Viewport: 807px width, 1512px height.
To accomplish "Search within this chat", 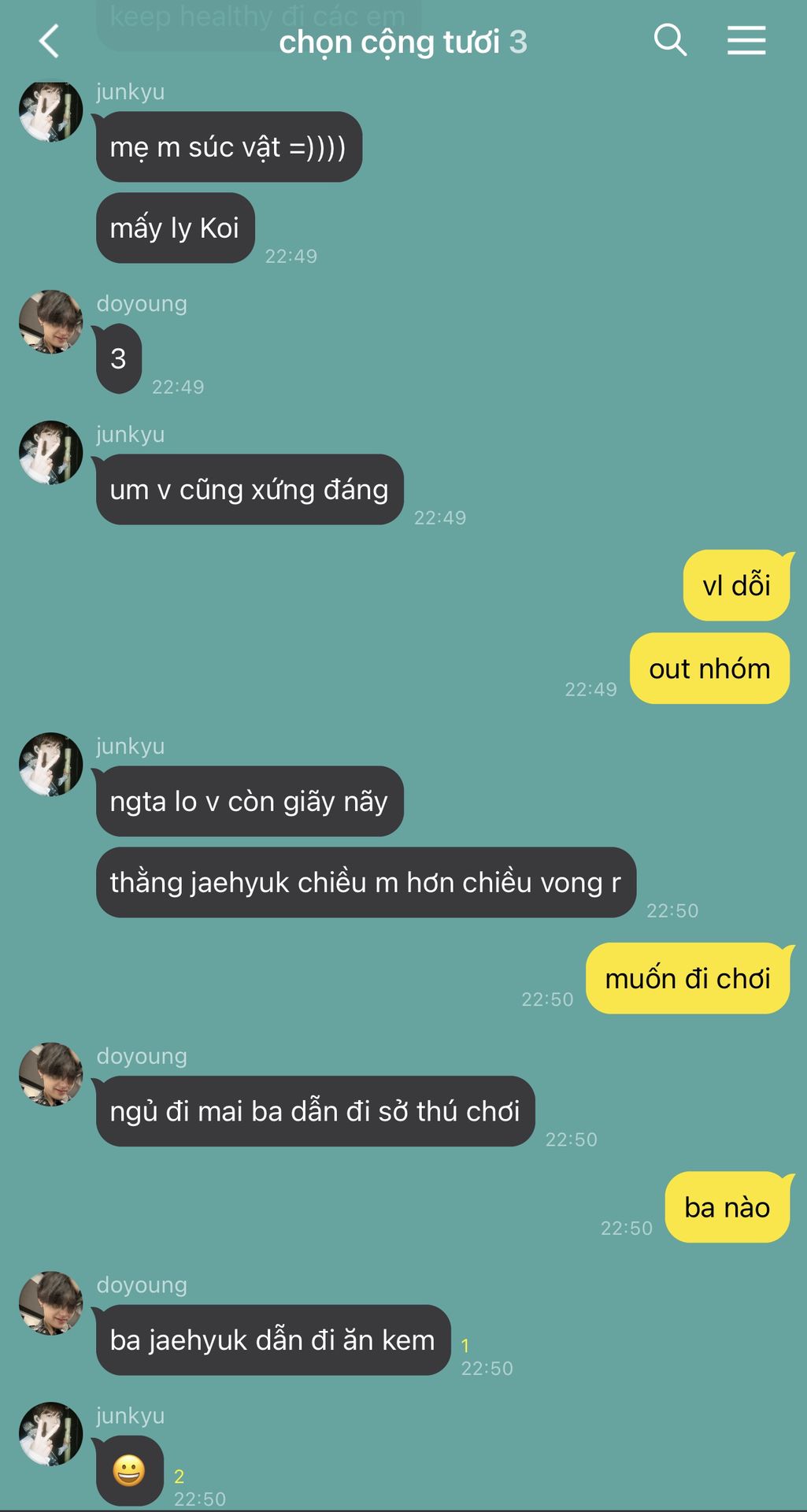I will pyautogui.click(x=670, y=39).
